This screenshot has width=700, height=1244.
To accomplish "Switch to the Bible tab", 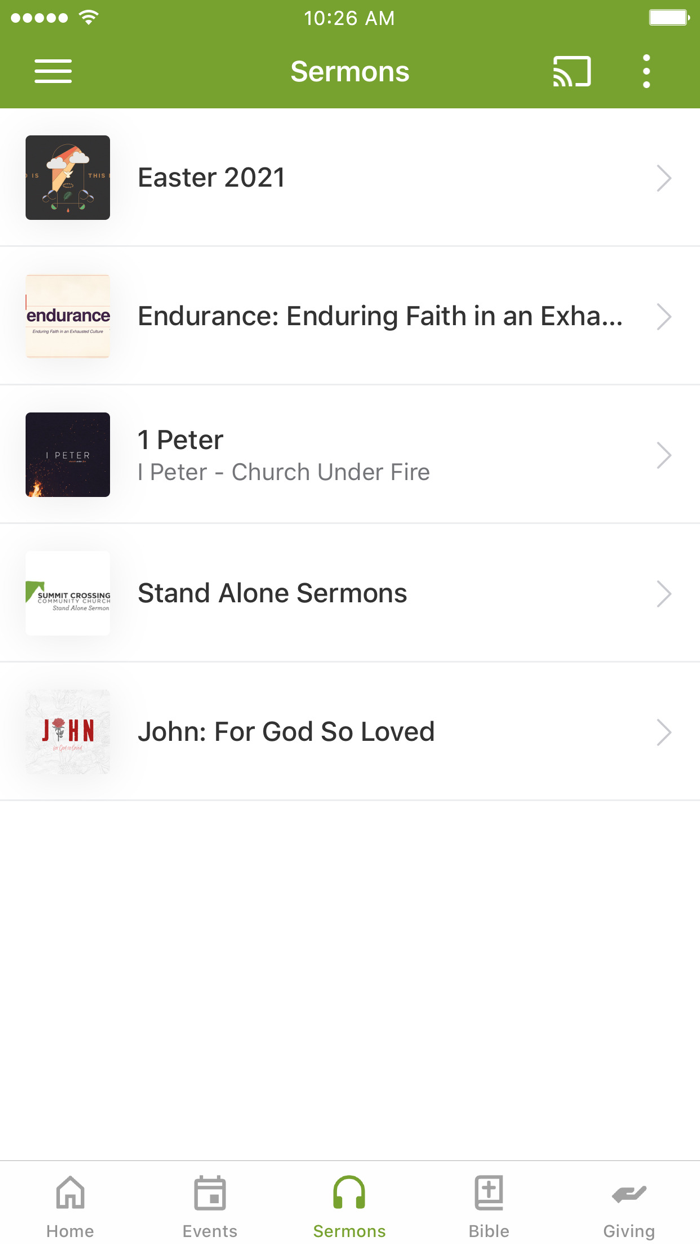I will (x=489, y=1205).
